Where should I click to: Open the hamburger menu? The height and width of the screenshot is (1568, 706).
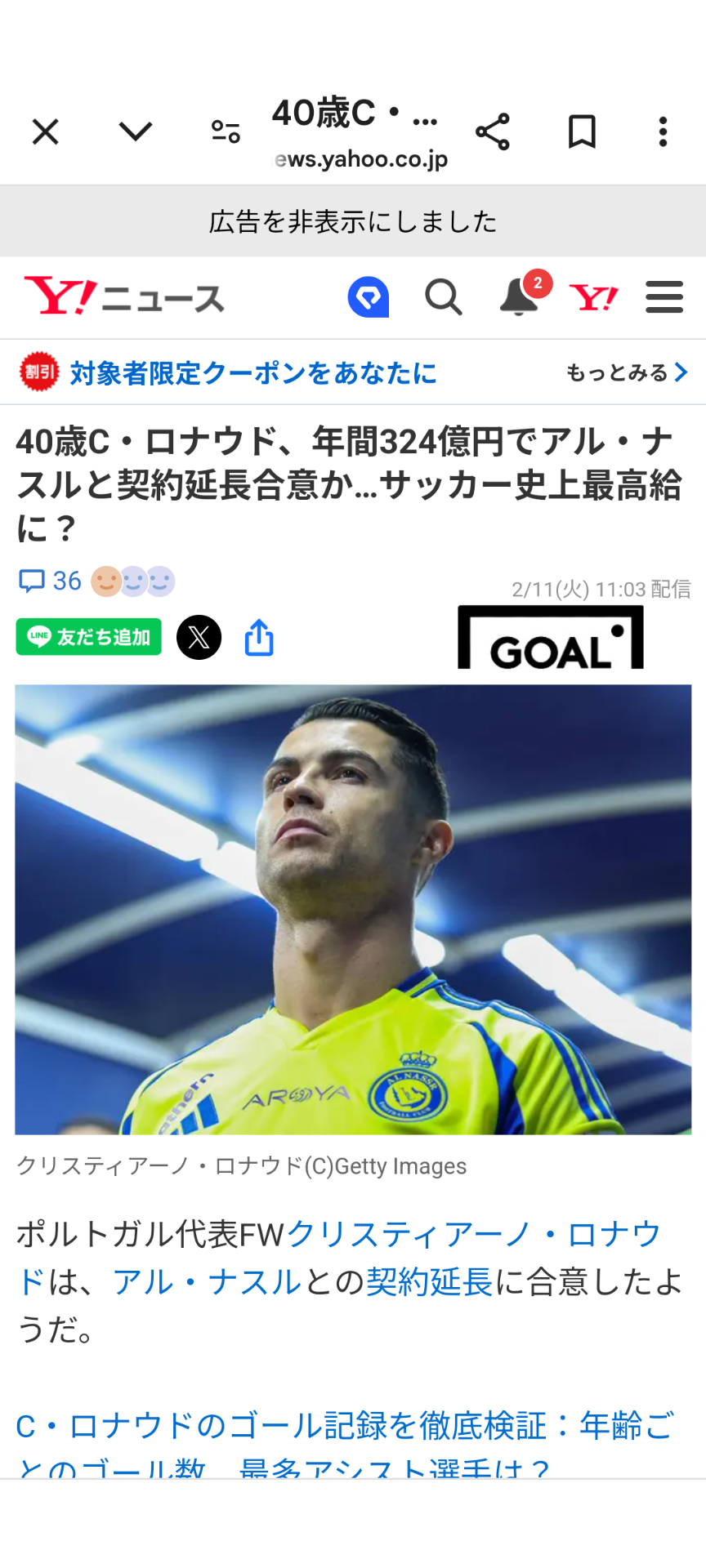pyautogui.click(x=664, y=297)
